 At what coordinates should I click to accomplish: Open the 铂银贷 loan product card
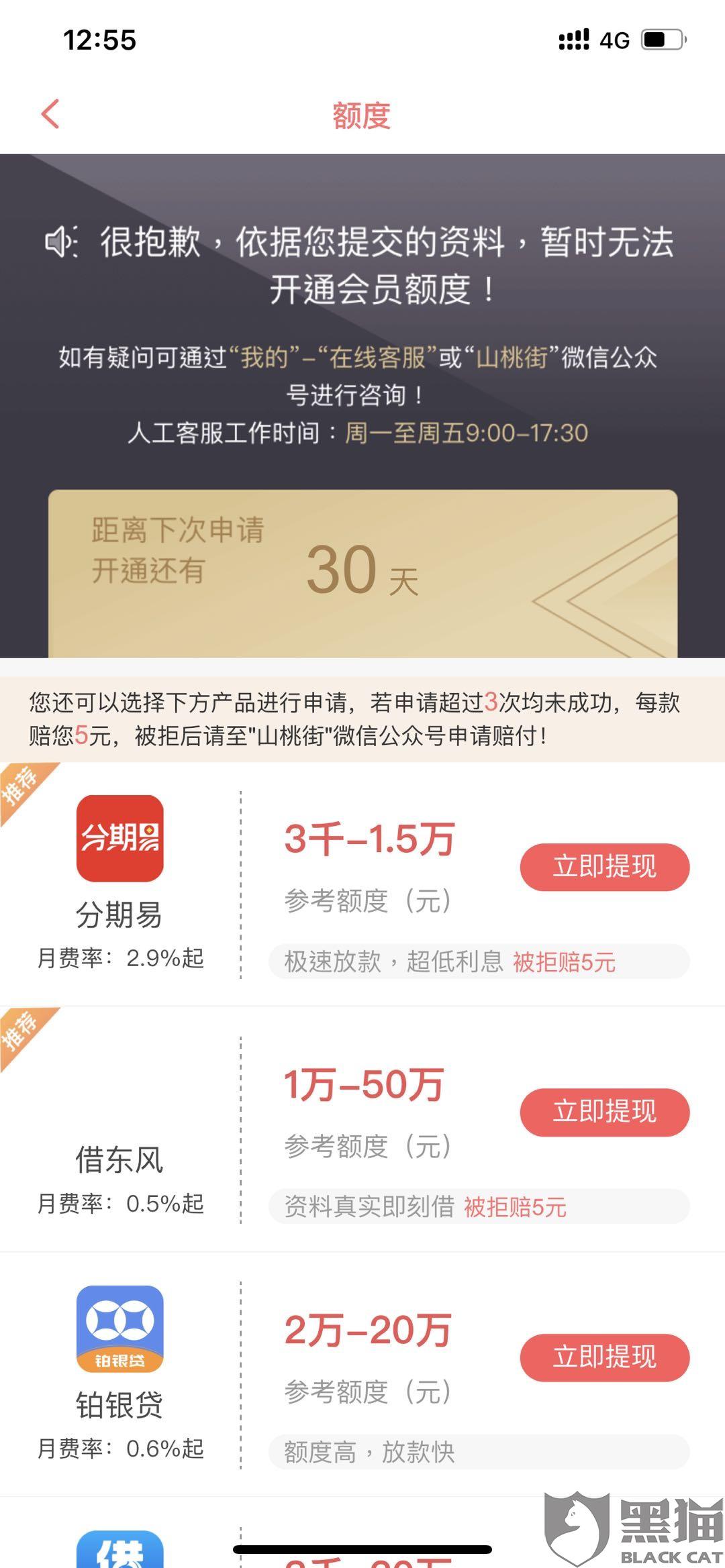pos(362,1374)
